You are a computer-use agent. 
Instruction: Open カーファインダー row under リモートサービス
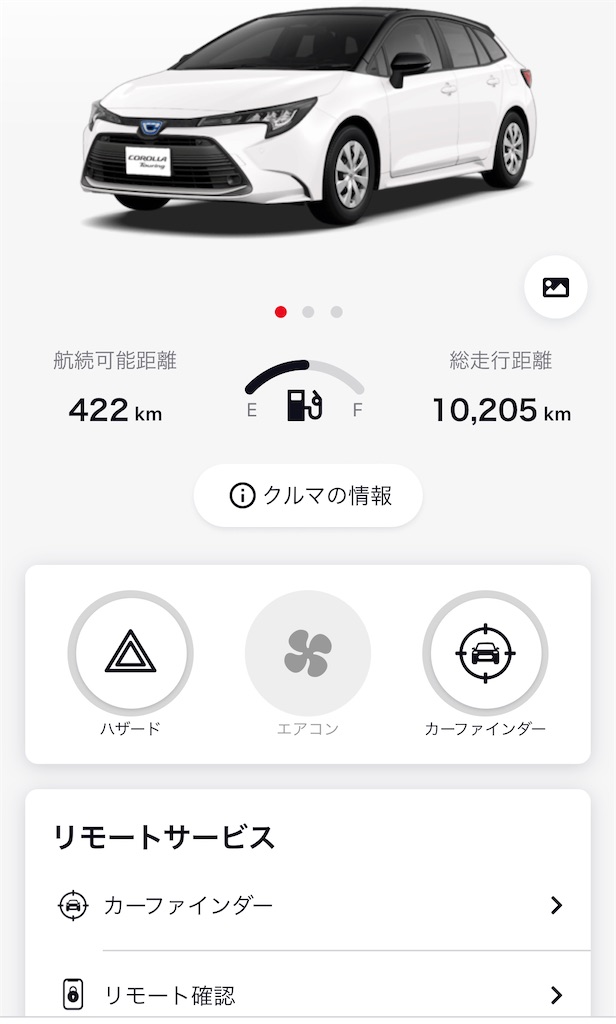[x=308, y=905]
